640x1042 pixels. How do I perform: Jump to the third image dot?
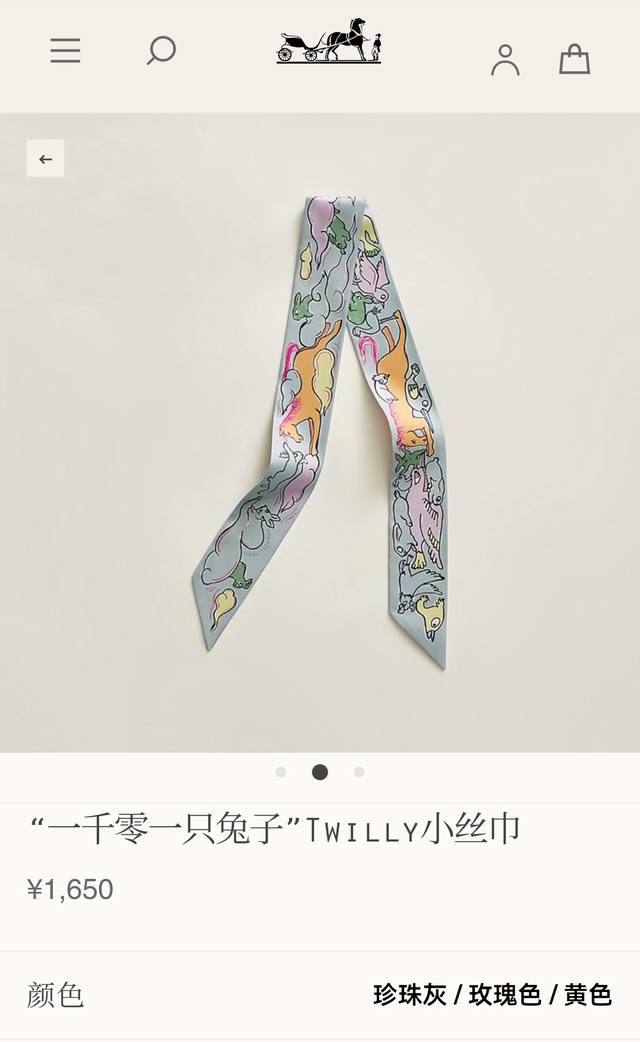359,772
